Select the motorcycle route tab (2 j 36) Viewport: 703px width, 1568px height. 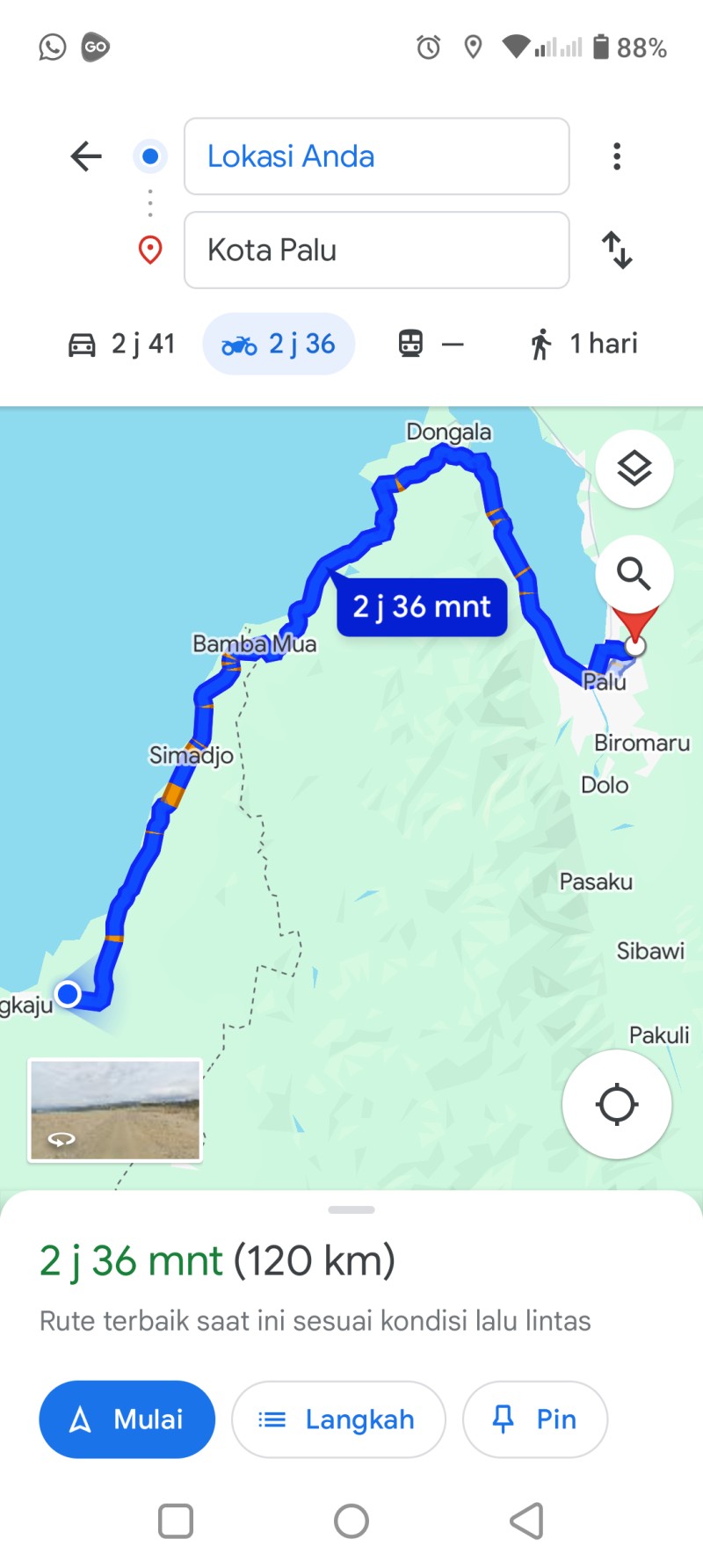[279, 344]
